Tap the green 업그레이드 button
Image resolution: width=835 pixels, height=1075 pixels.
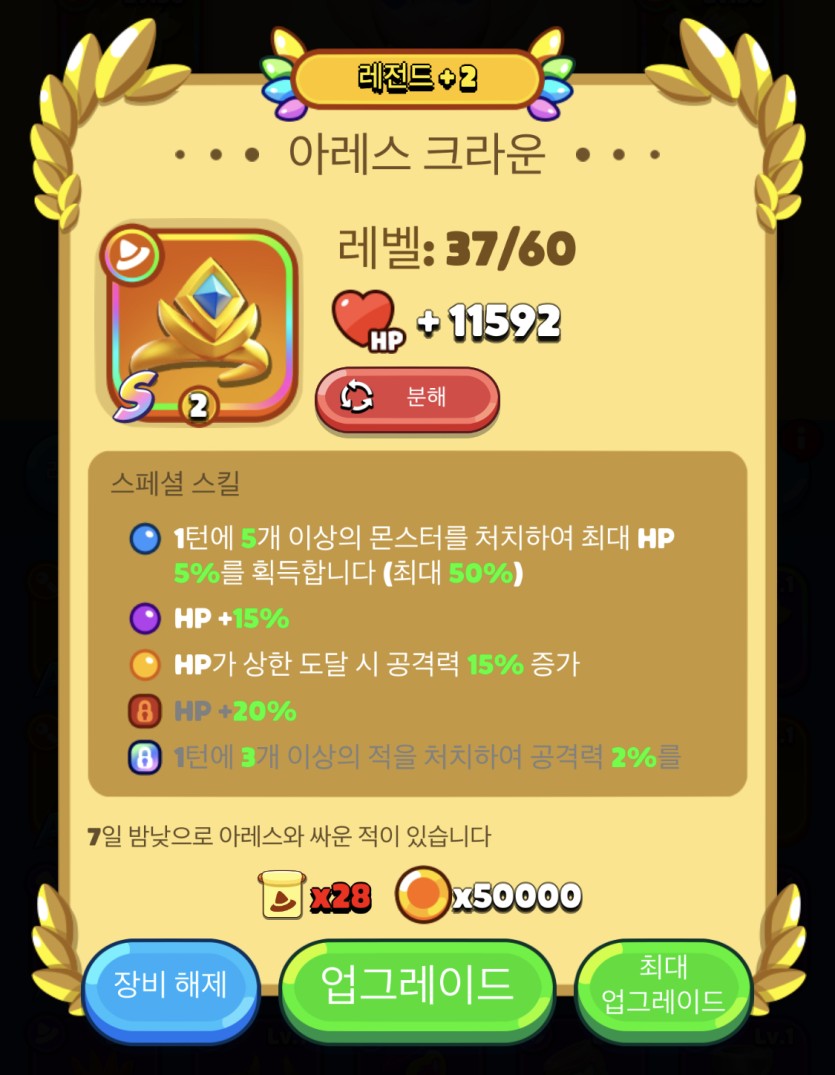(416, 986)
